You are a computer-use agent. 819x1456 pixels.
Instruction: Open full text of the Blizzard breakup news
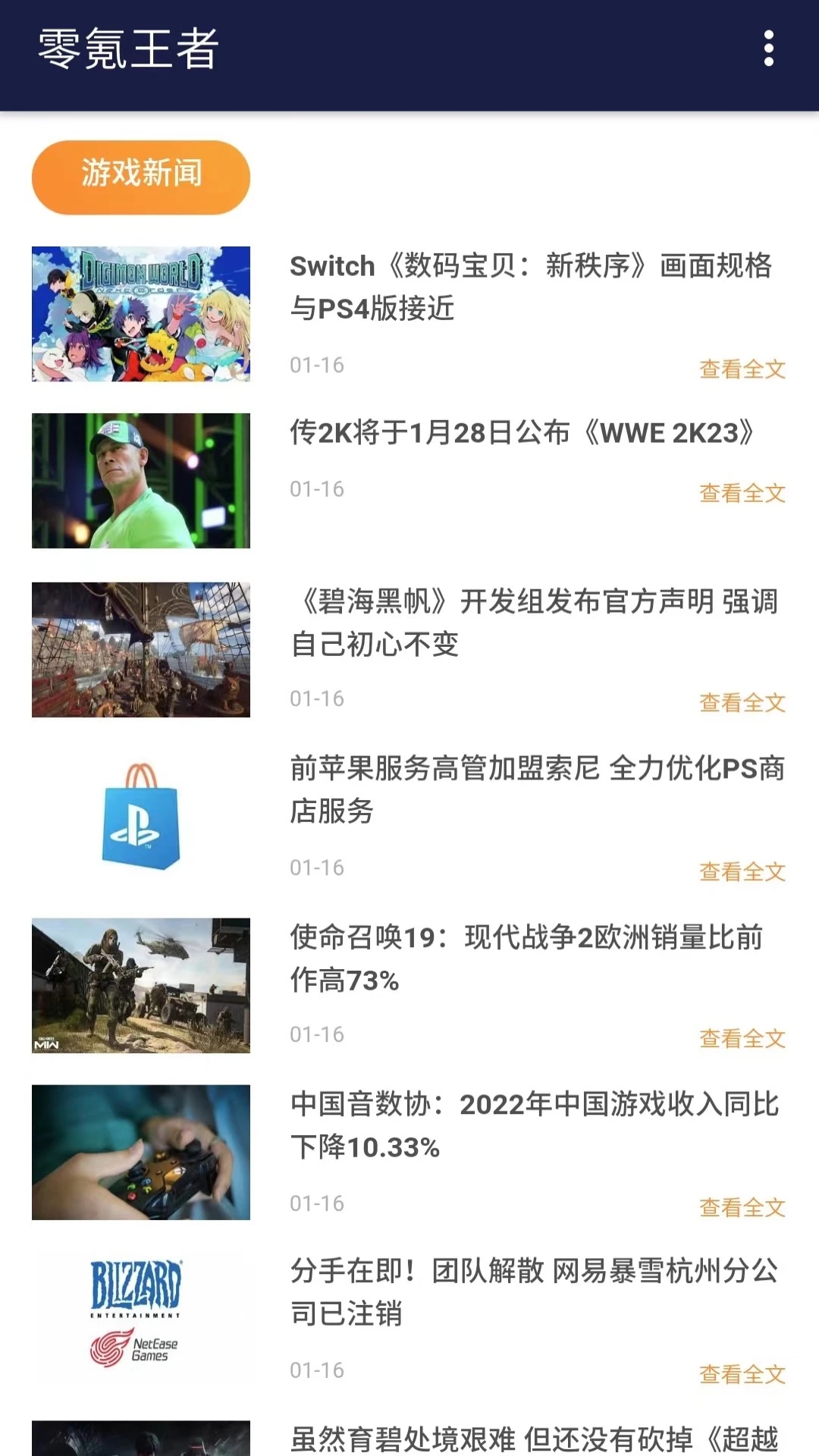coord(742,1371)
